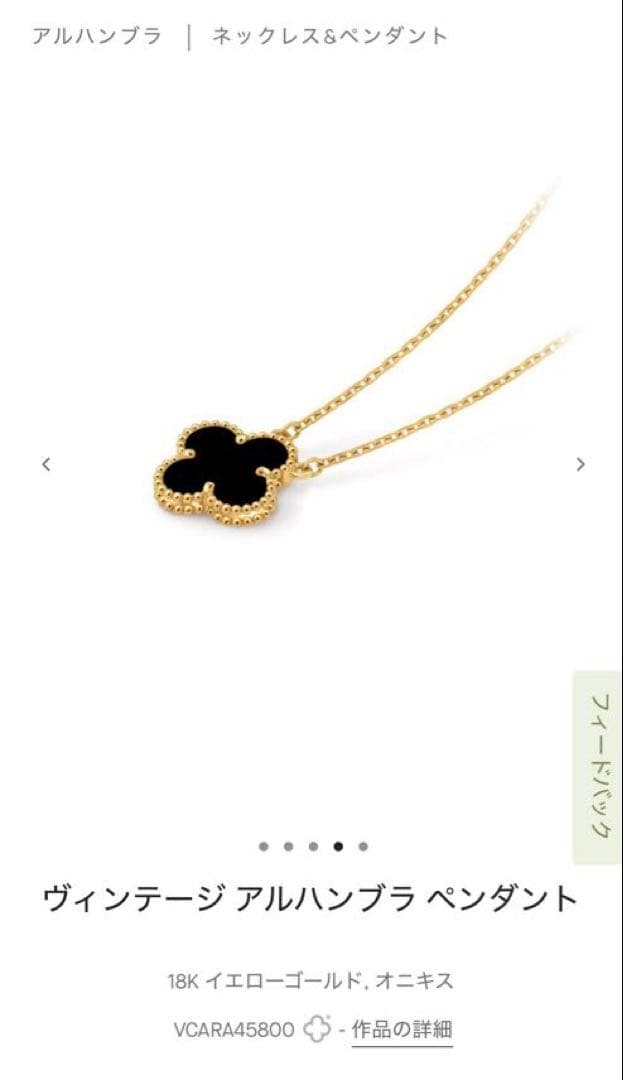The width and height of the screenshot is (623, 1080).
Task: Jump to the last carousel dot
Action: [x=363, y=846]
